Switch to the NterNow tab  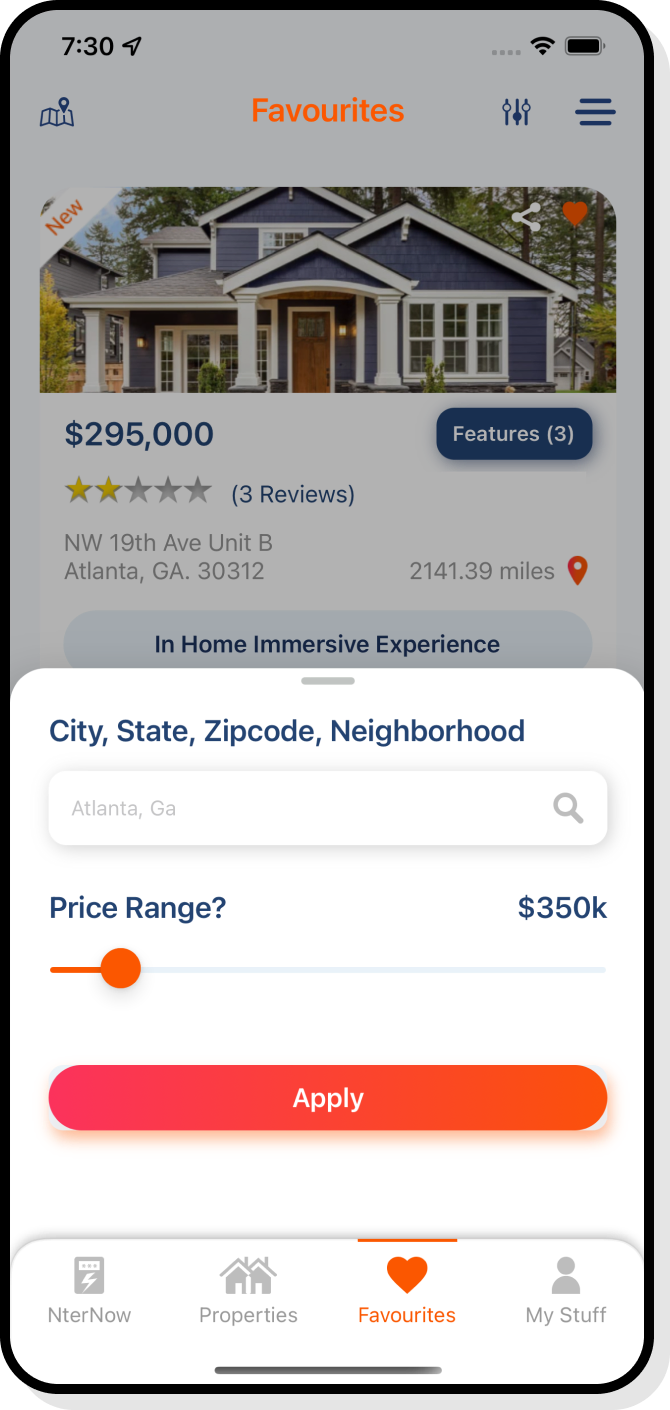pyautogui.click(x=89, y=1291)
